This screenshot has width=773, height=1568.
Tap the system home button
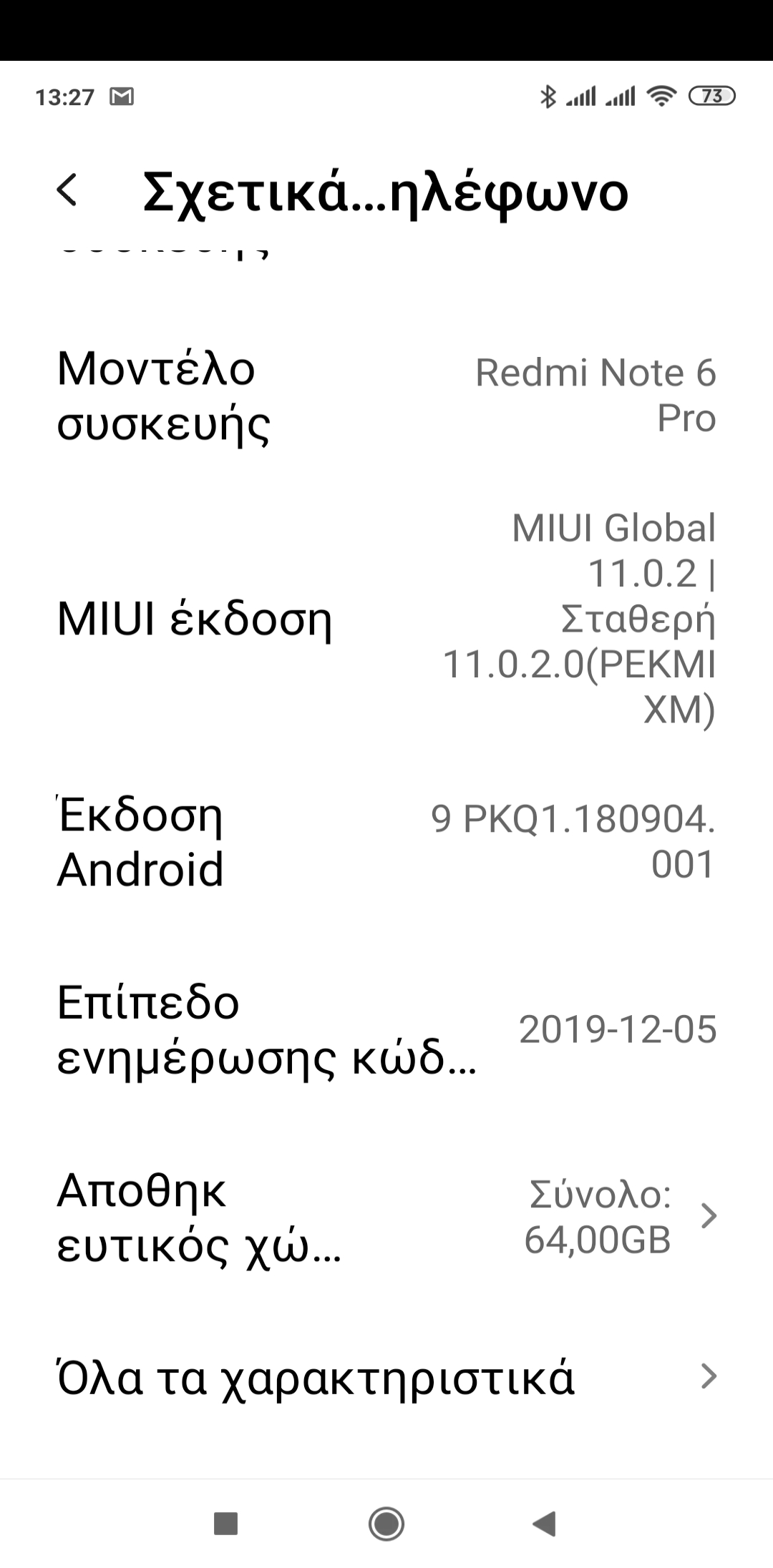point(386,1523)
